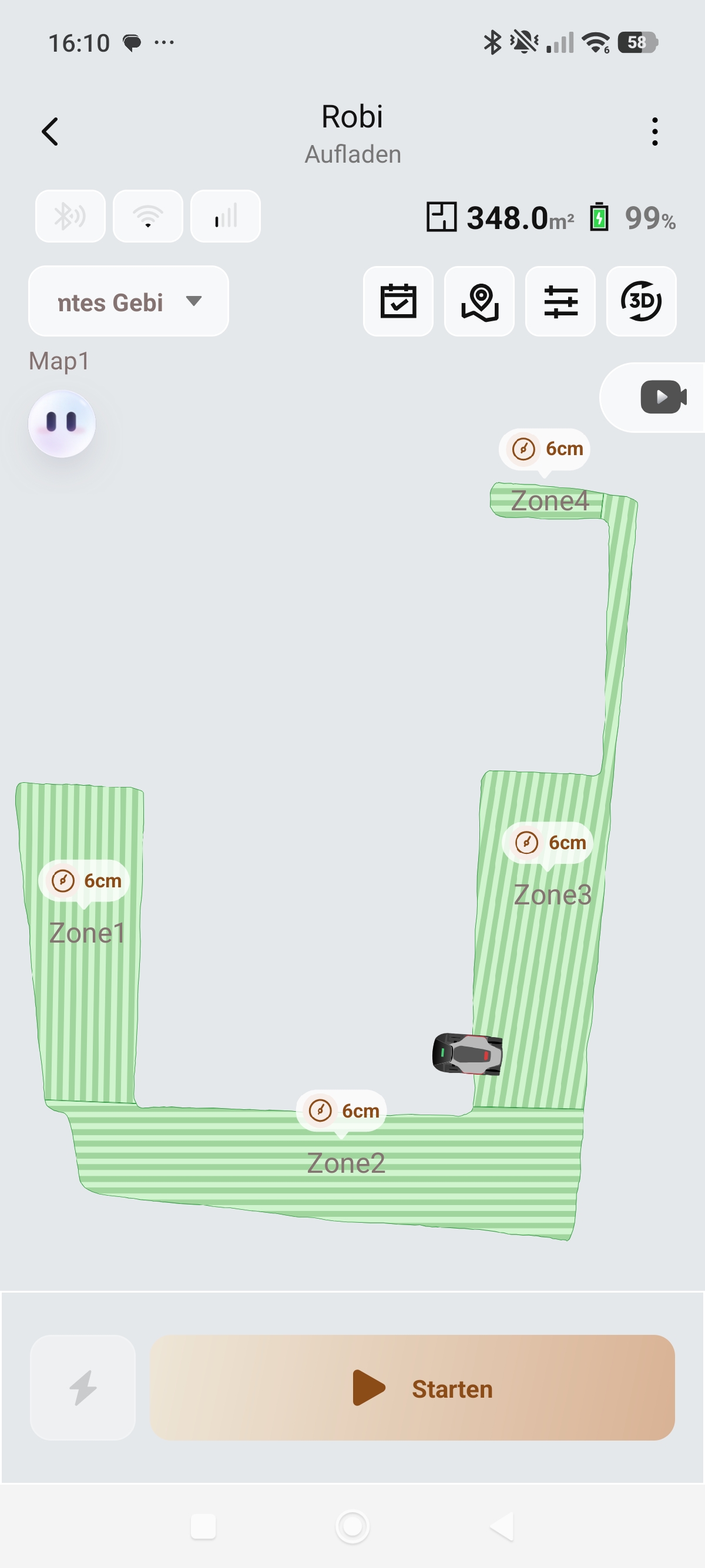Select Zone2 on the map

[346, 1163]
